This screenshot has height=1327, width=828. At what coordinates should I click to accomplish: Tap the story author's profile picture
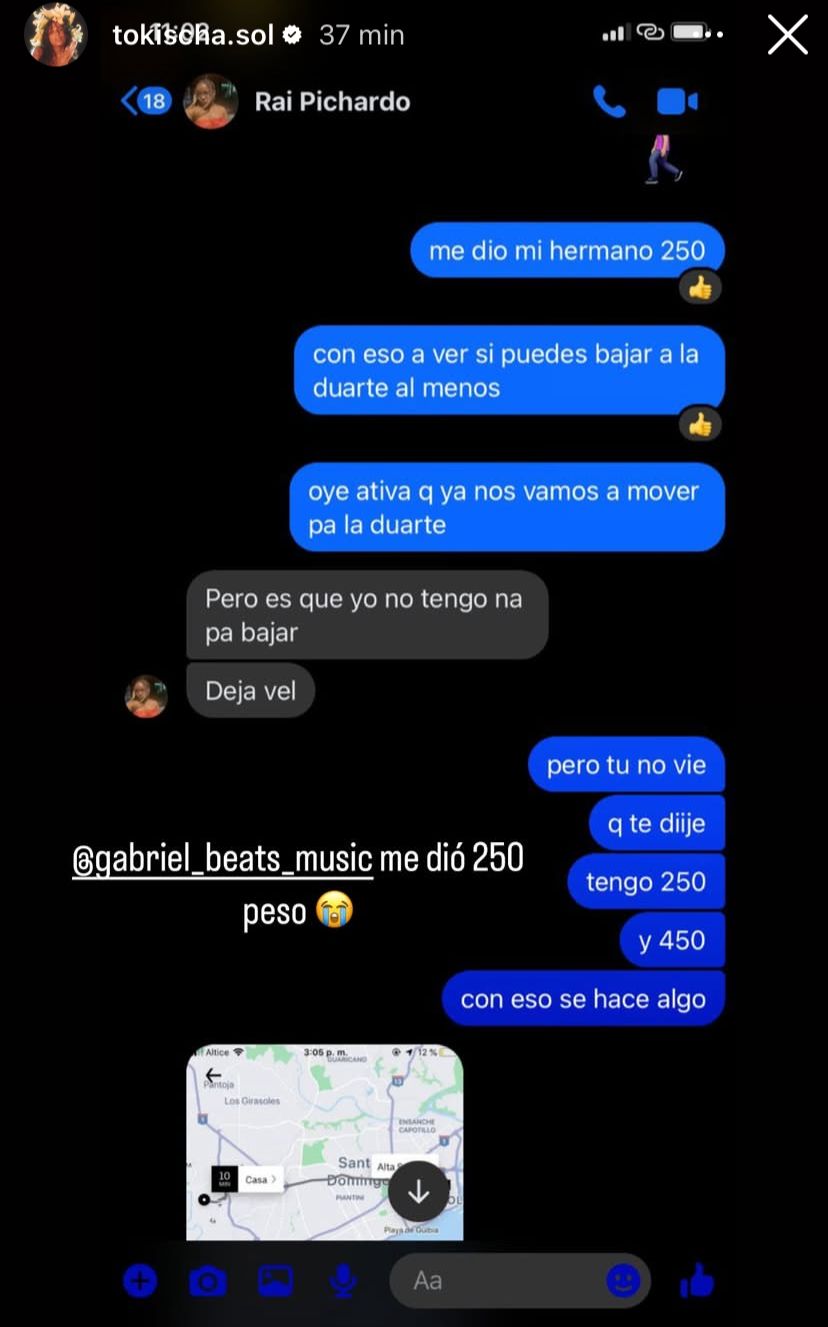point(54,35)
